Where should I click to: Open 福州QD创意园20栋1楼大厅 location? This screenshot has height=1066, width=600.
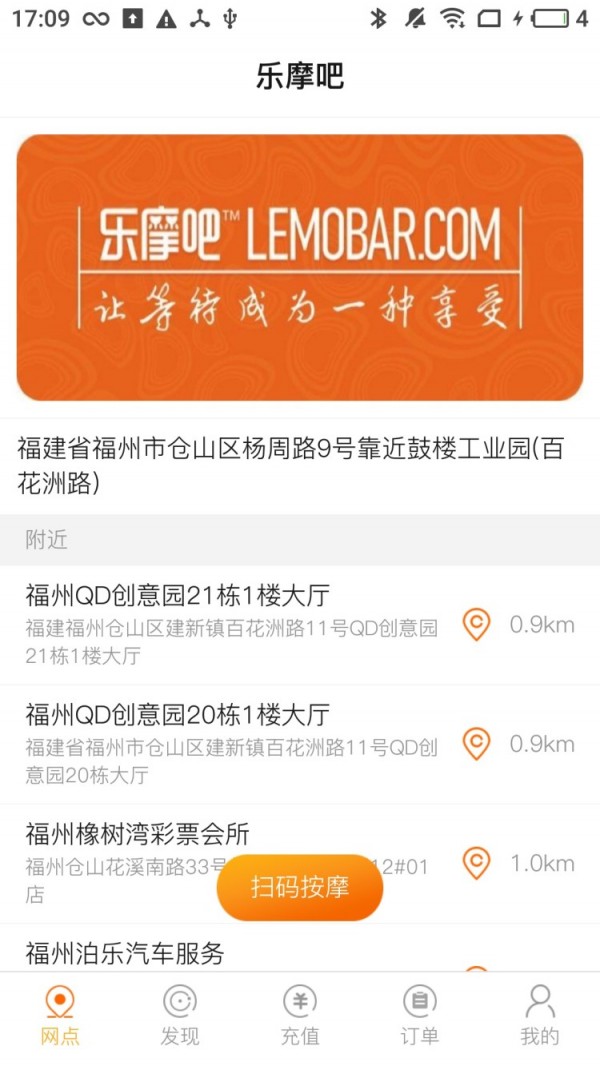pos(300,744)
